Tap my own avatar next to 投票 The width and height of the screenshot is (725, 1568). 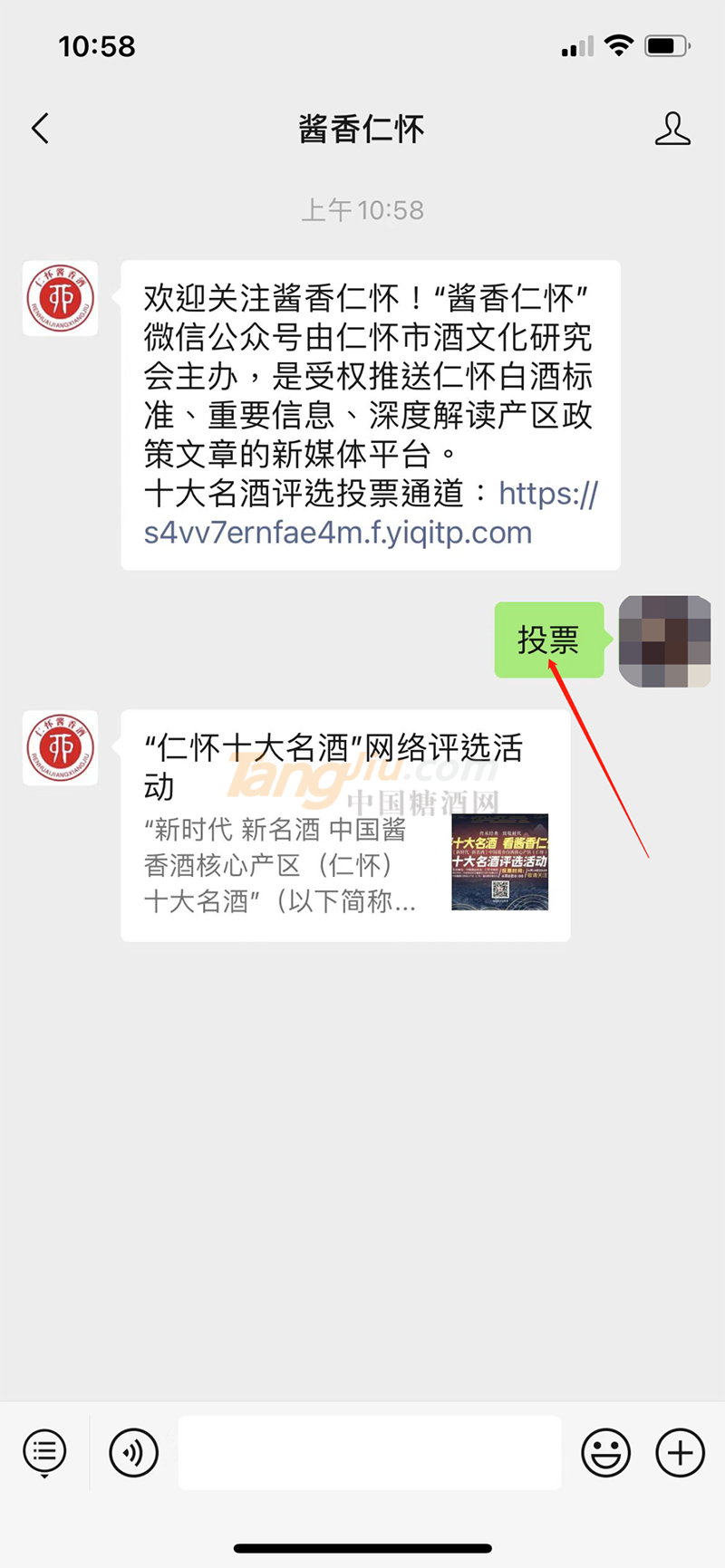click(664, 640)
